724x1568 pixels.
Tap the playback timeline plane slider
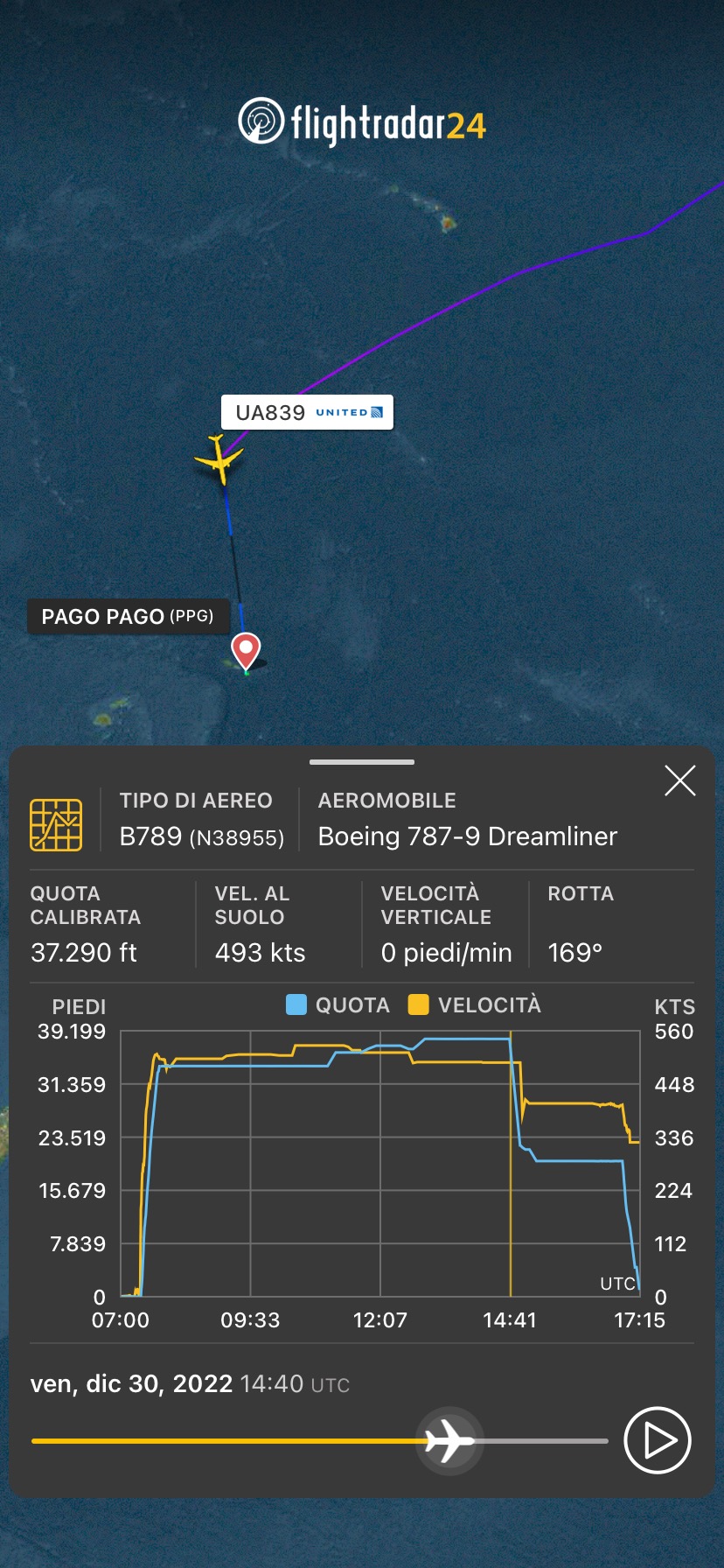(x=449, y=1440)
